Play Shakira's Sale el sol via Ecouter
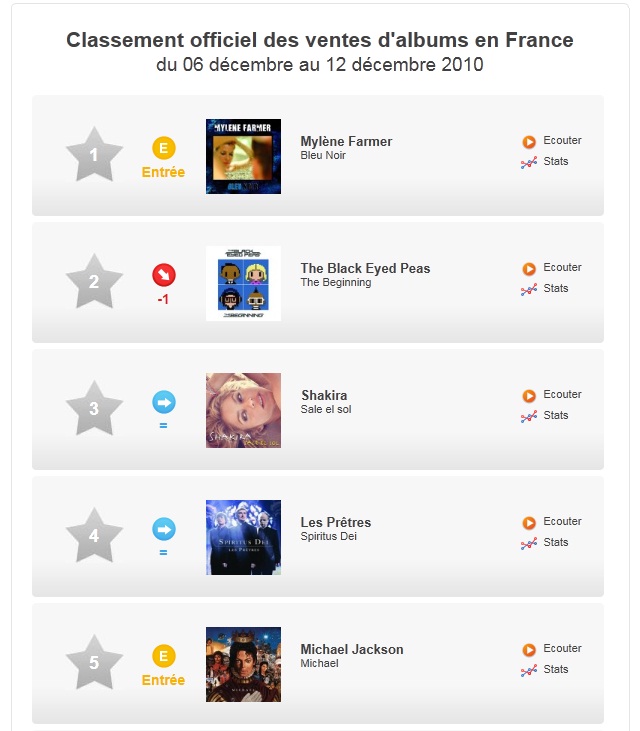The height and width of the screenshot is (731, 640). 561,395
